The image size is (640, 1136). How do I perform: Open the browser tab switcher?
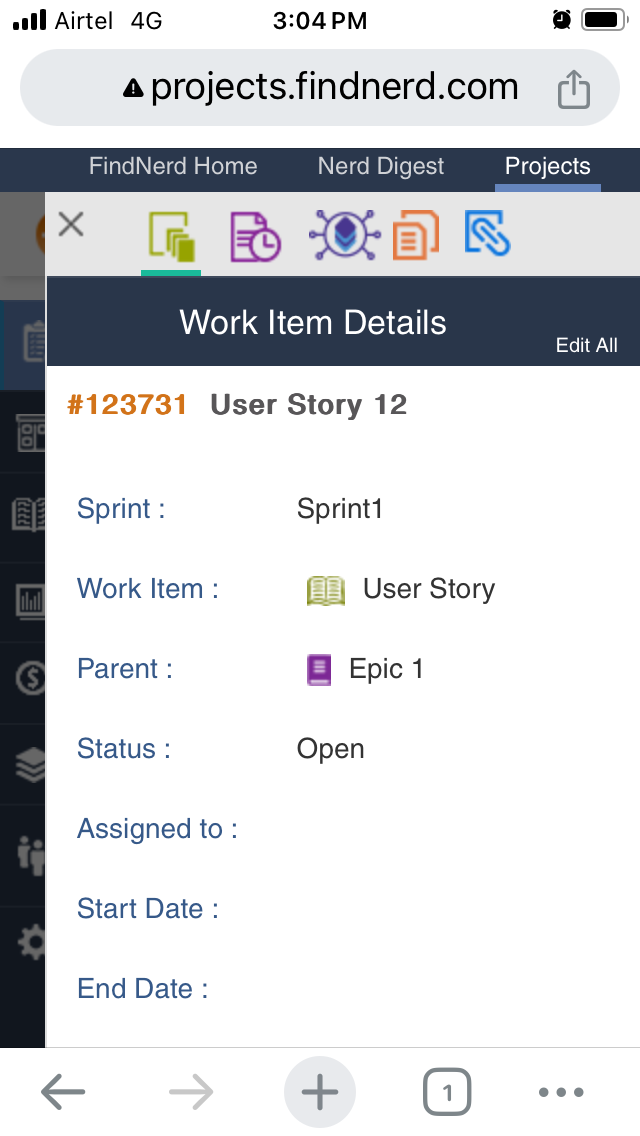[446, 1092]
